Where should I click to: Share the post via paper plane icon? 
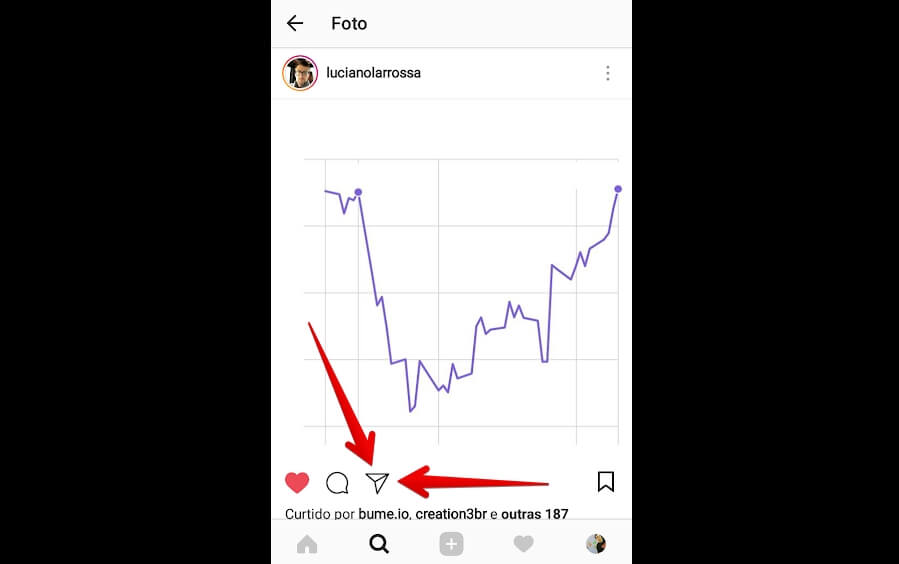click(377, 483)
